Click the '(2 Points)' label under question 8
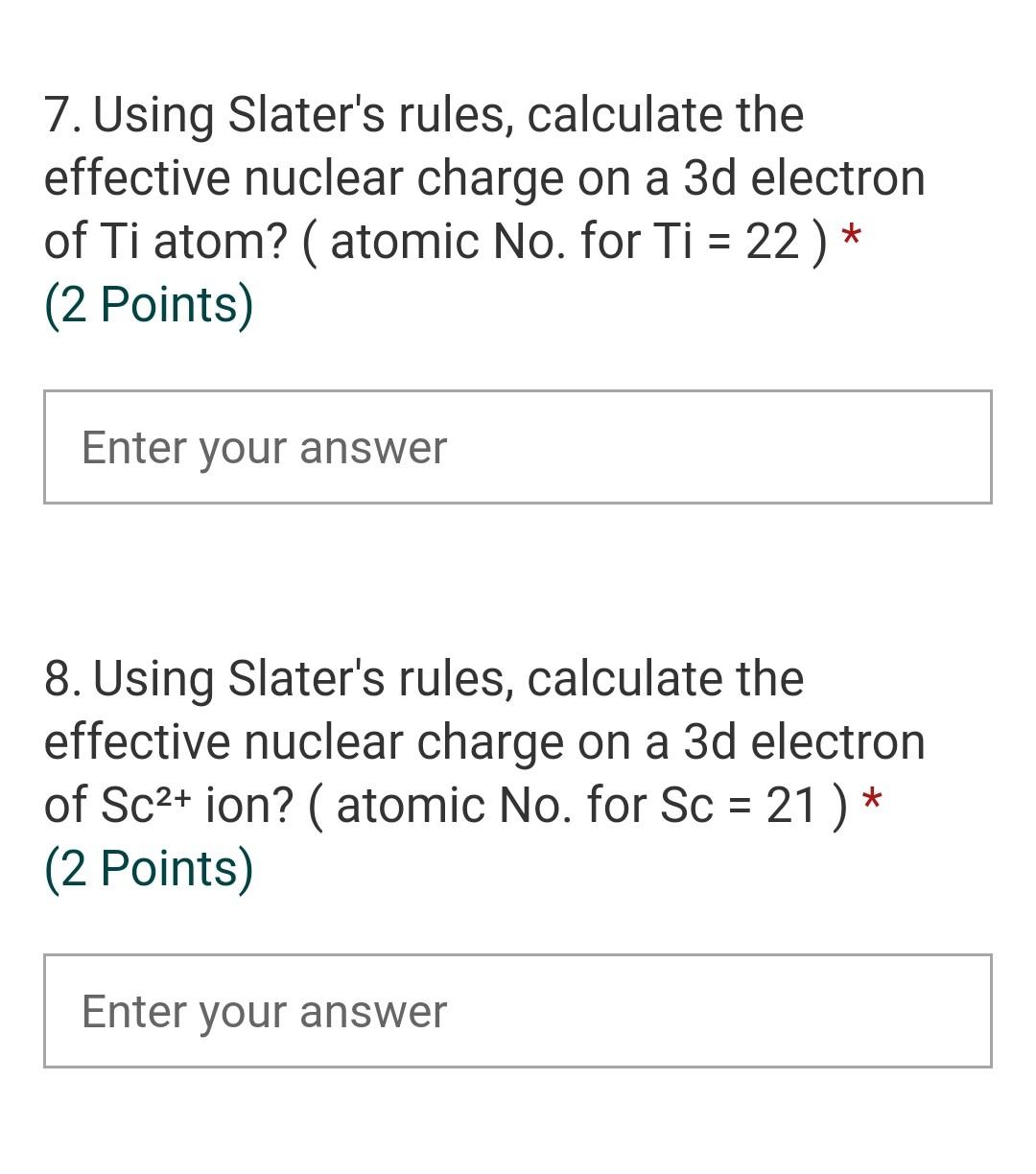This screenshot has height=1174, width=1036. 150,866
